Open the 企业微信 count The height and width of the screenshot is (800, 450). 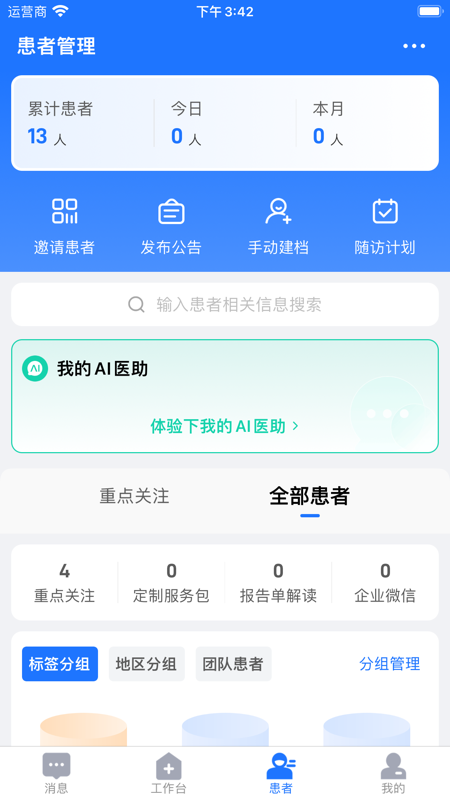[385, 583]
